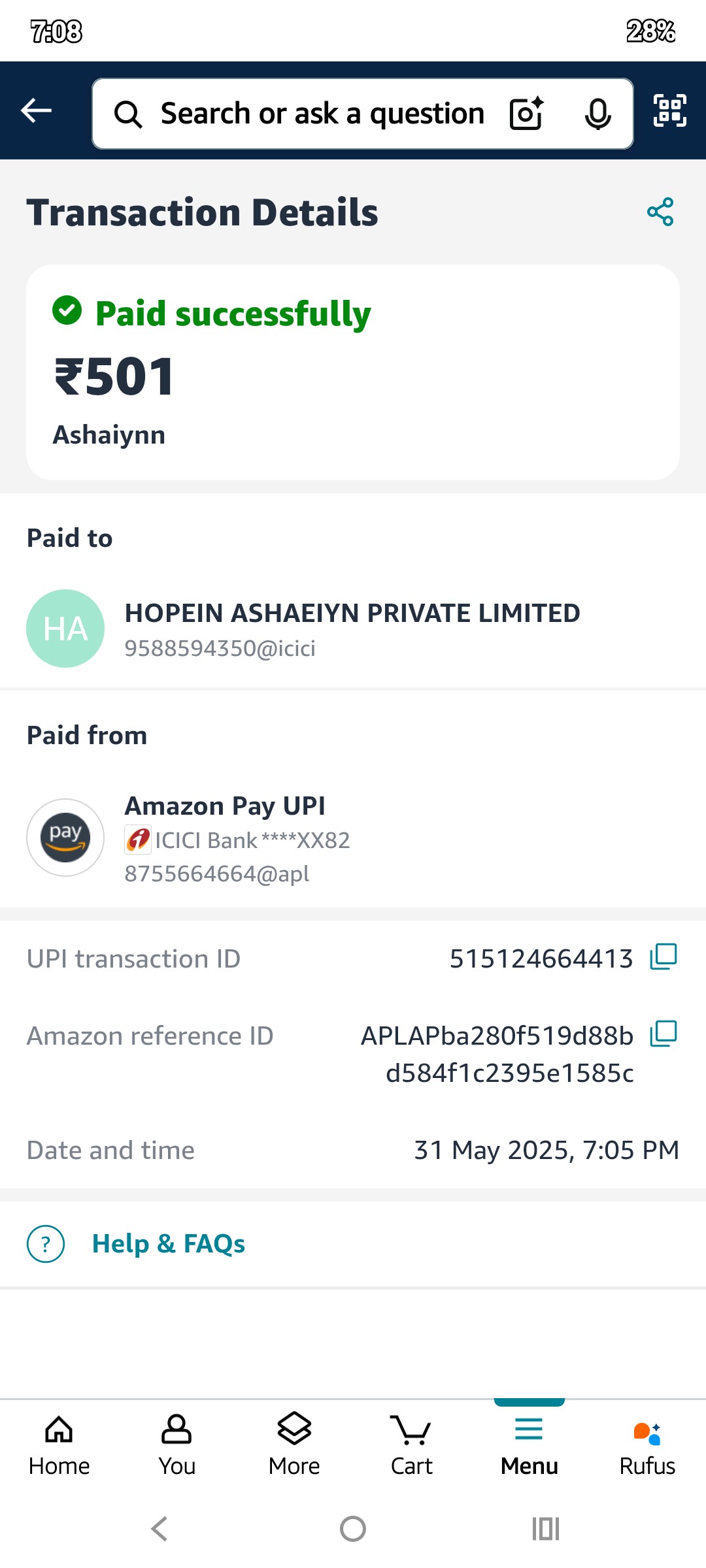Open recent apps from the navigation bar

(x=546, y=1529)
